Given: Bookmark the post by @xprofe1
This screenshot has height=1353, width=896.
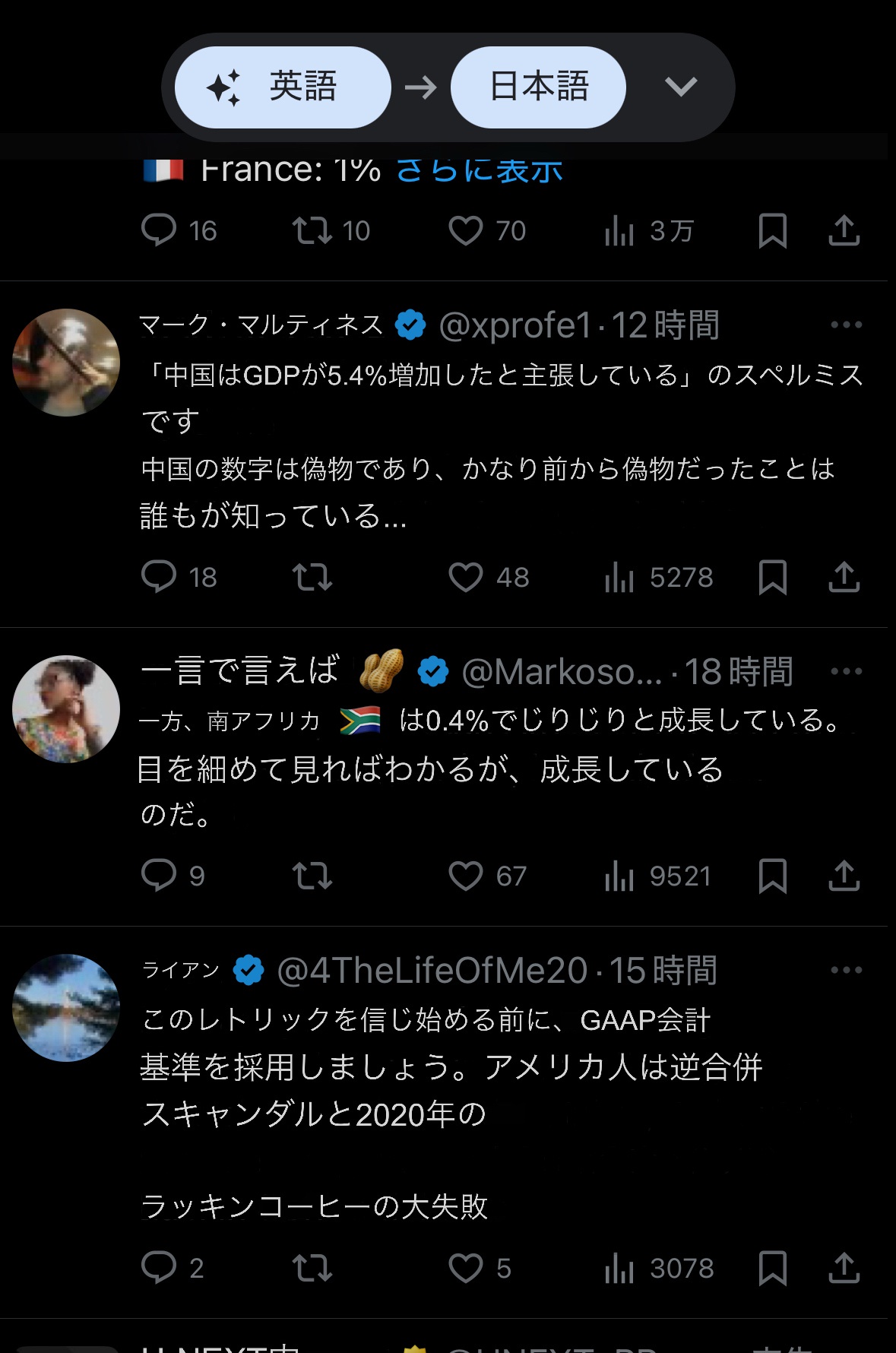Looking at the screenshot, I should [x=772, y=578].
